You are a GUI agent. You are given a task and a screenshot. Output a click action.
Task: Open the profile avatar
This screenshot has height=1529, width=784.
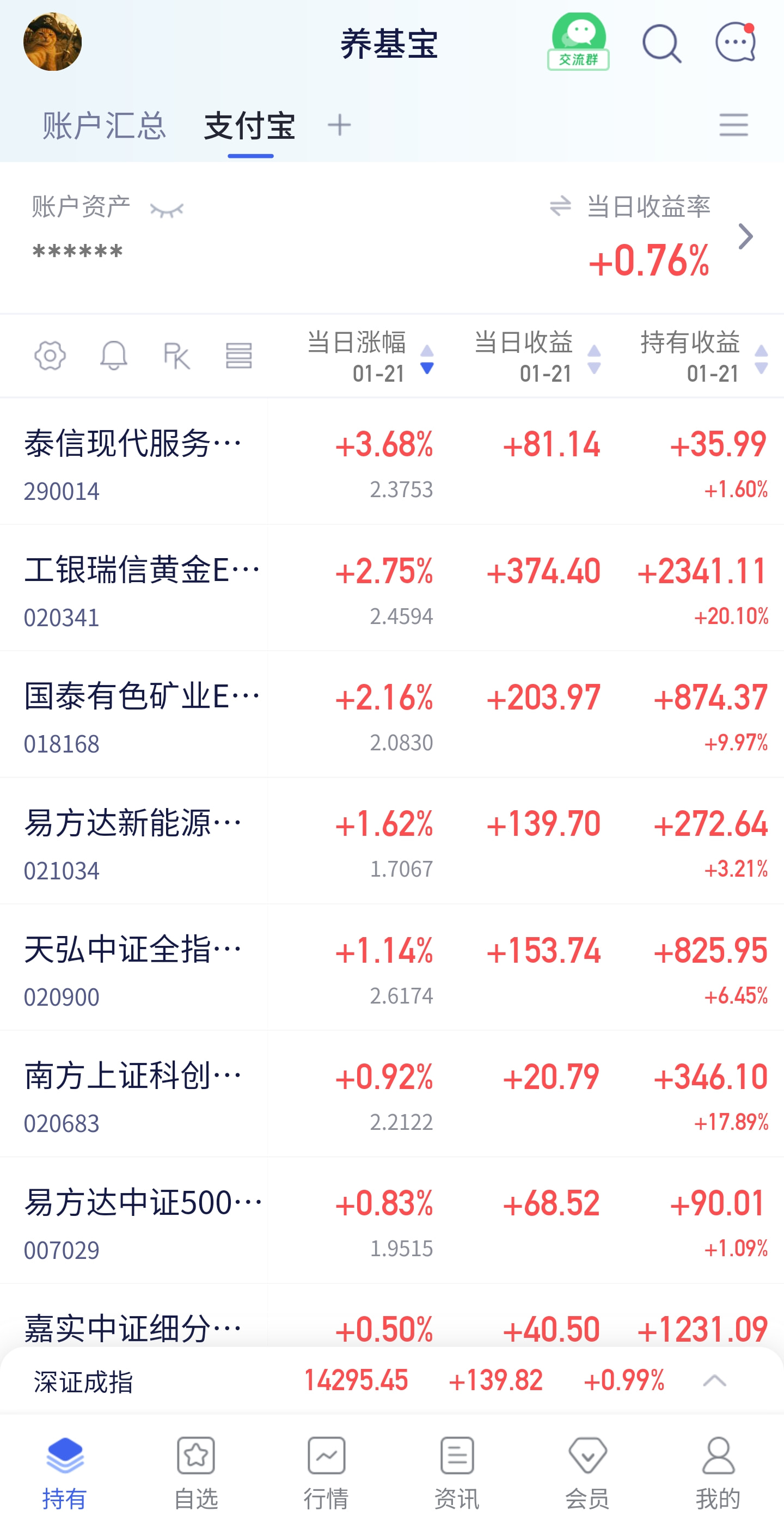[x=52, y=42]
